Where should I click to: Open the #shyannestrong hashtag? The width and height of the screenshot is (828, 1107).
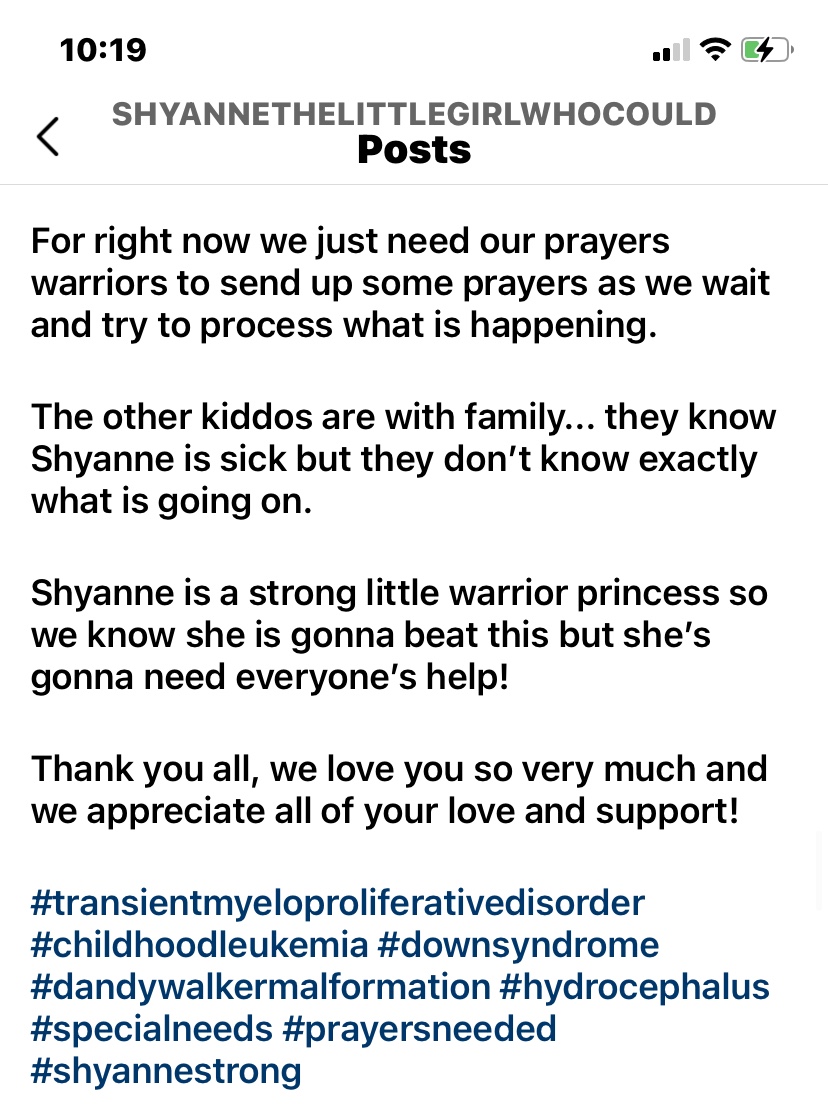point(166,1071)
